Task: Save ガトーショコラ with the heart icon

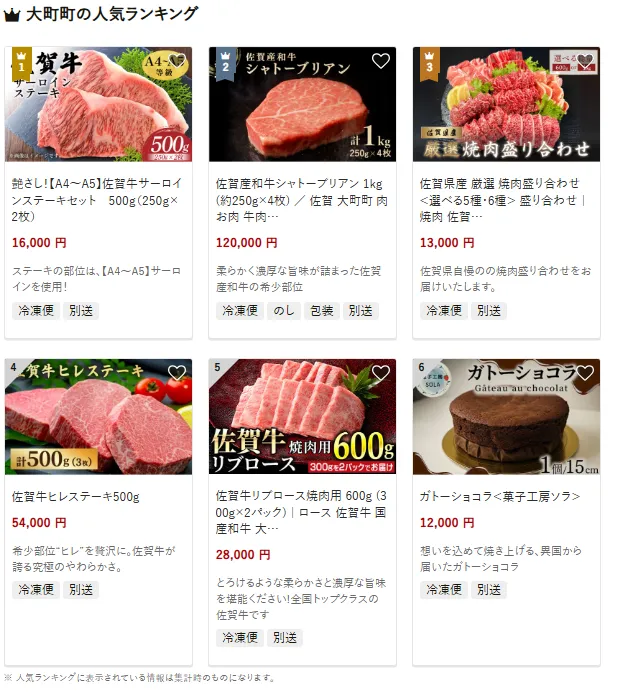Action: tap(585, 373)
